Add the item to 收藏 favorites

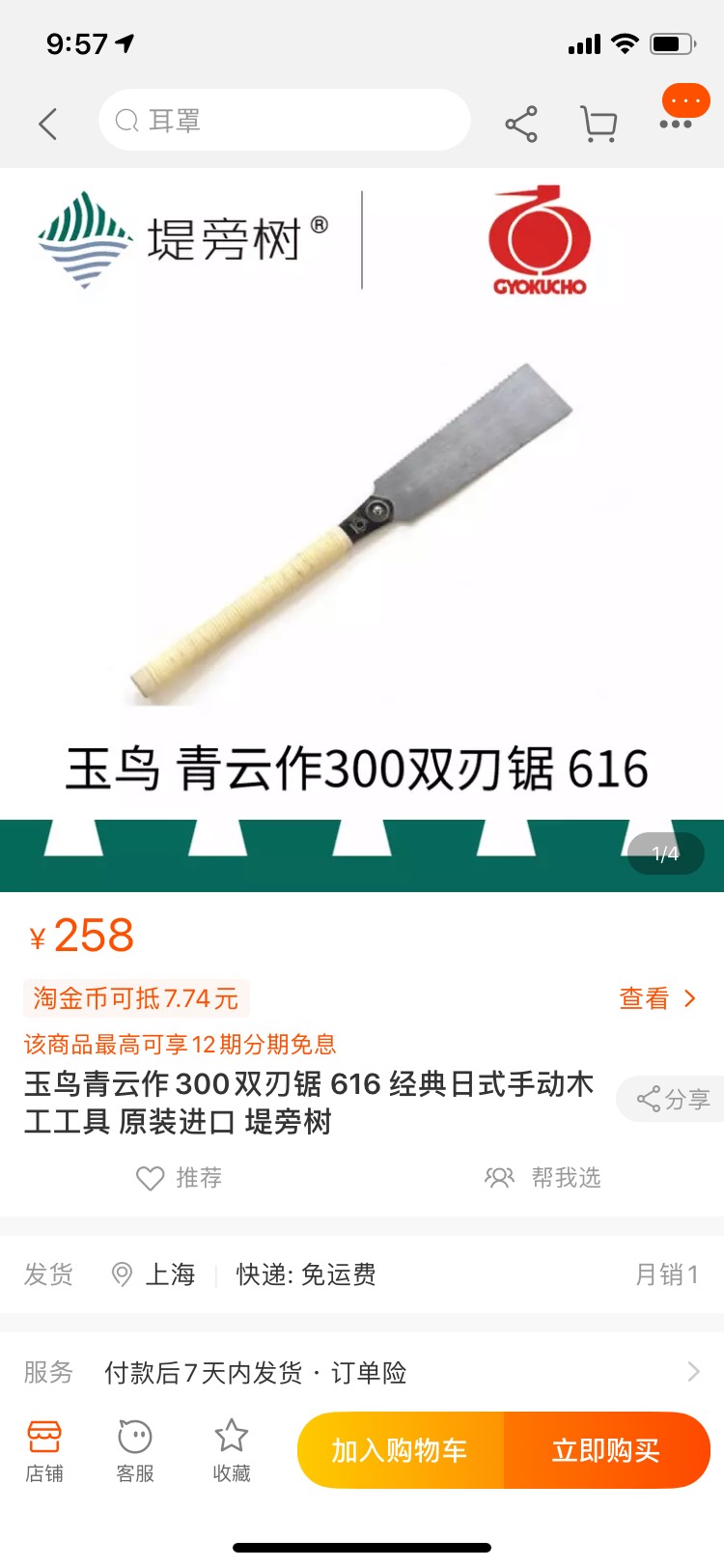232,1450
